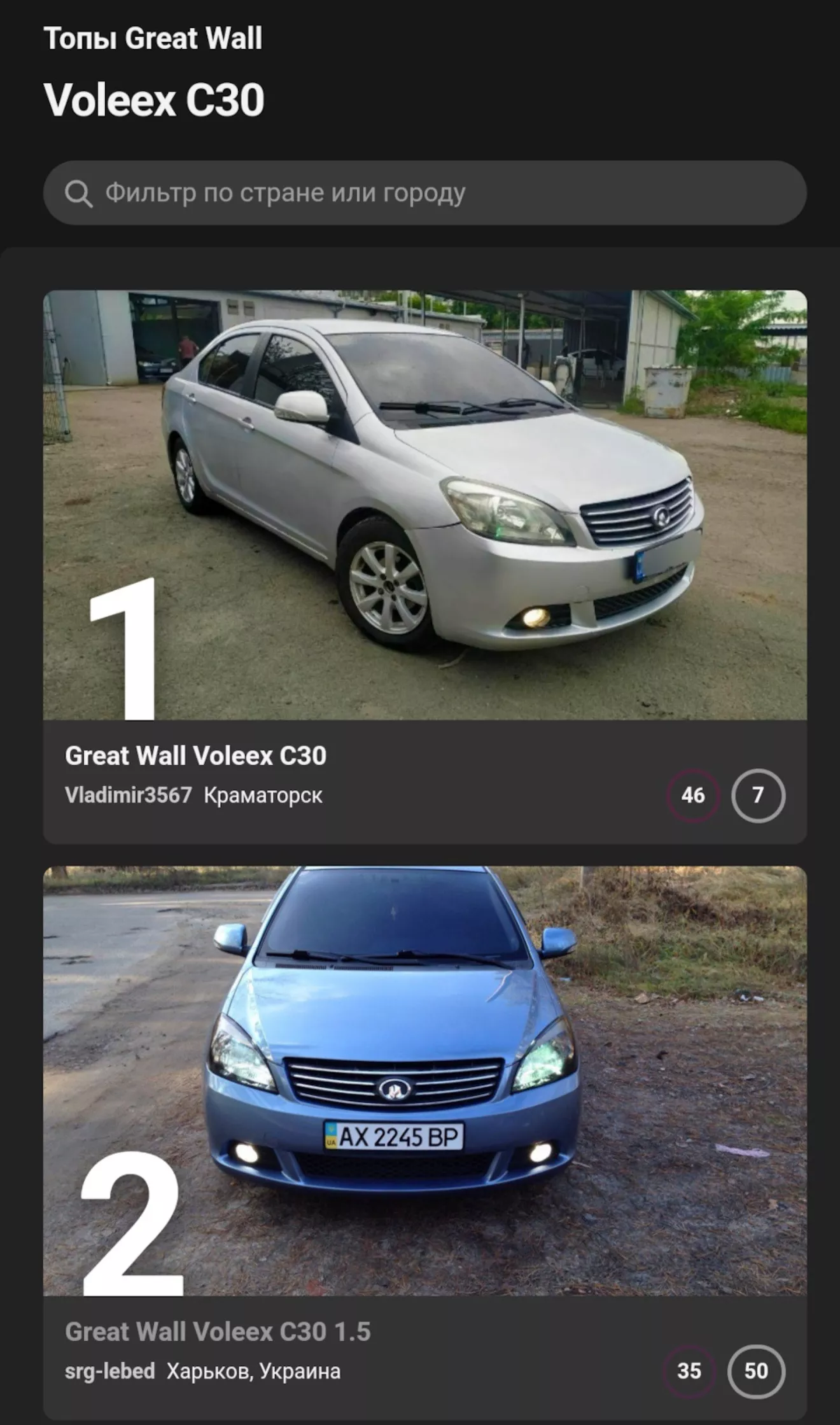Open the country or city filter field
The image size is (840, 1425).
(x=425, y=192)
